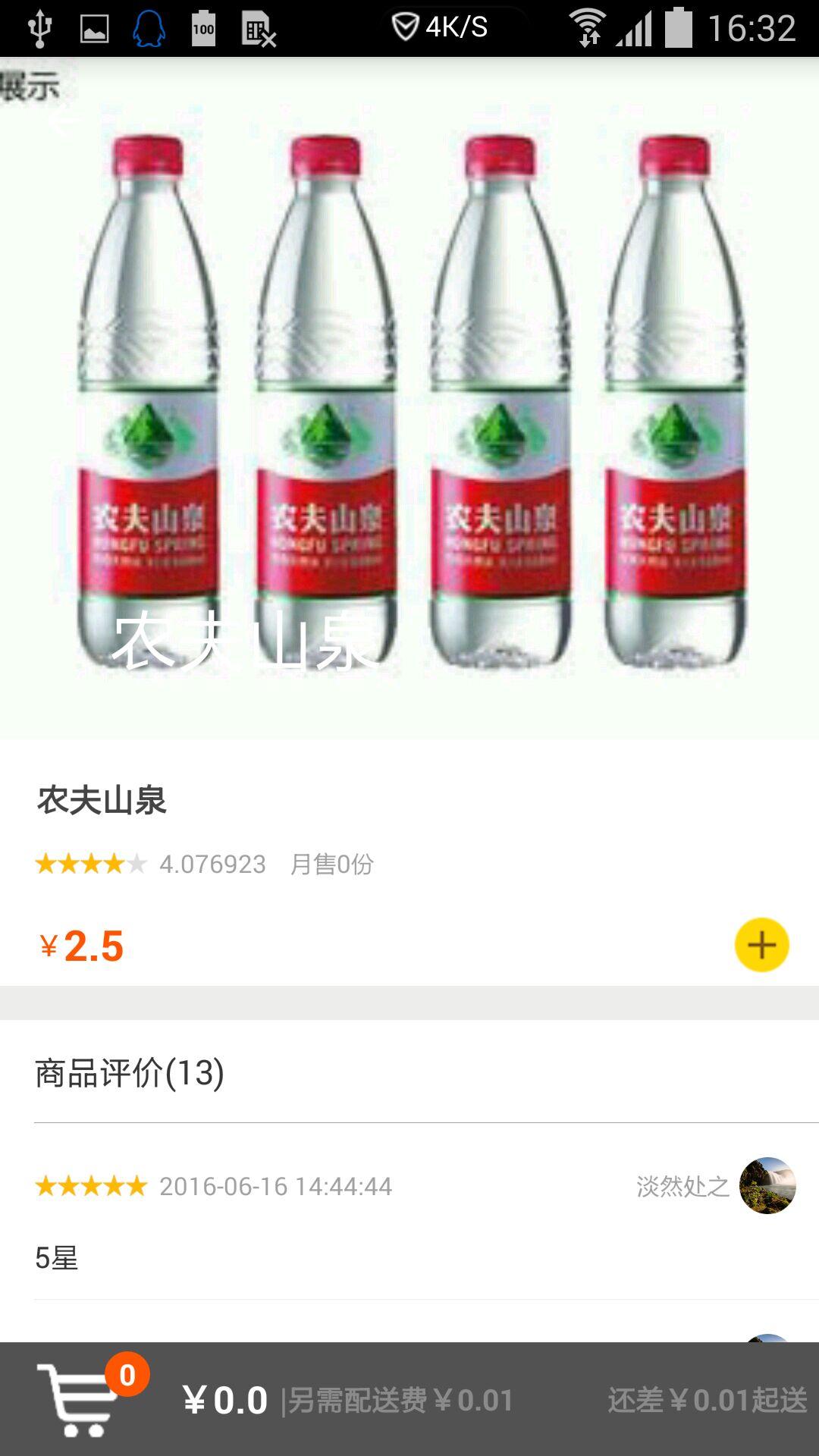View reviewer 淡然处之's avatar
This screenshot has width=819, height=1456.
pos(767,1185)
